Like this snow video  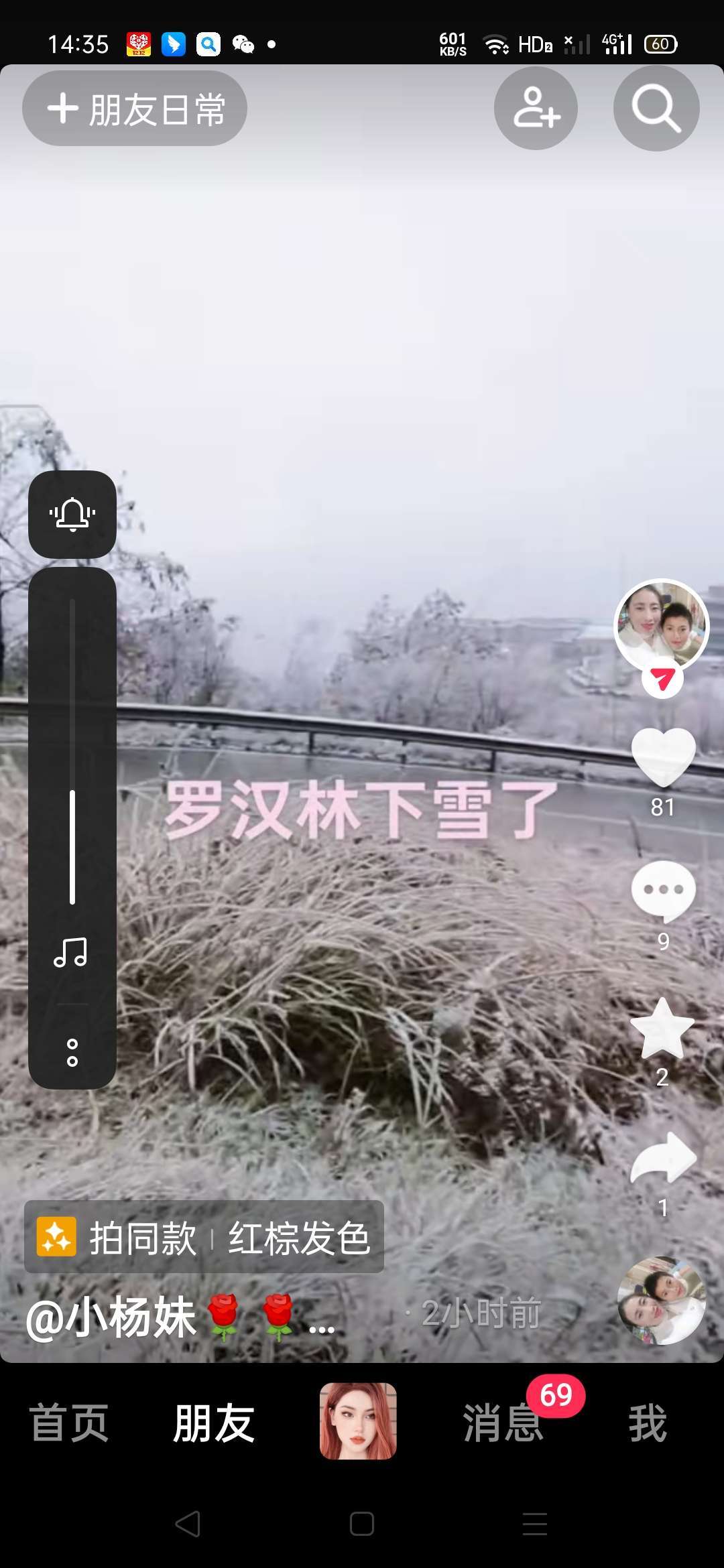663,757
